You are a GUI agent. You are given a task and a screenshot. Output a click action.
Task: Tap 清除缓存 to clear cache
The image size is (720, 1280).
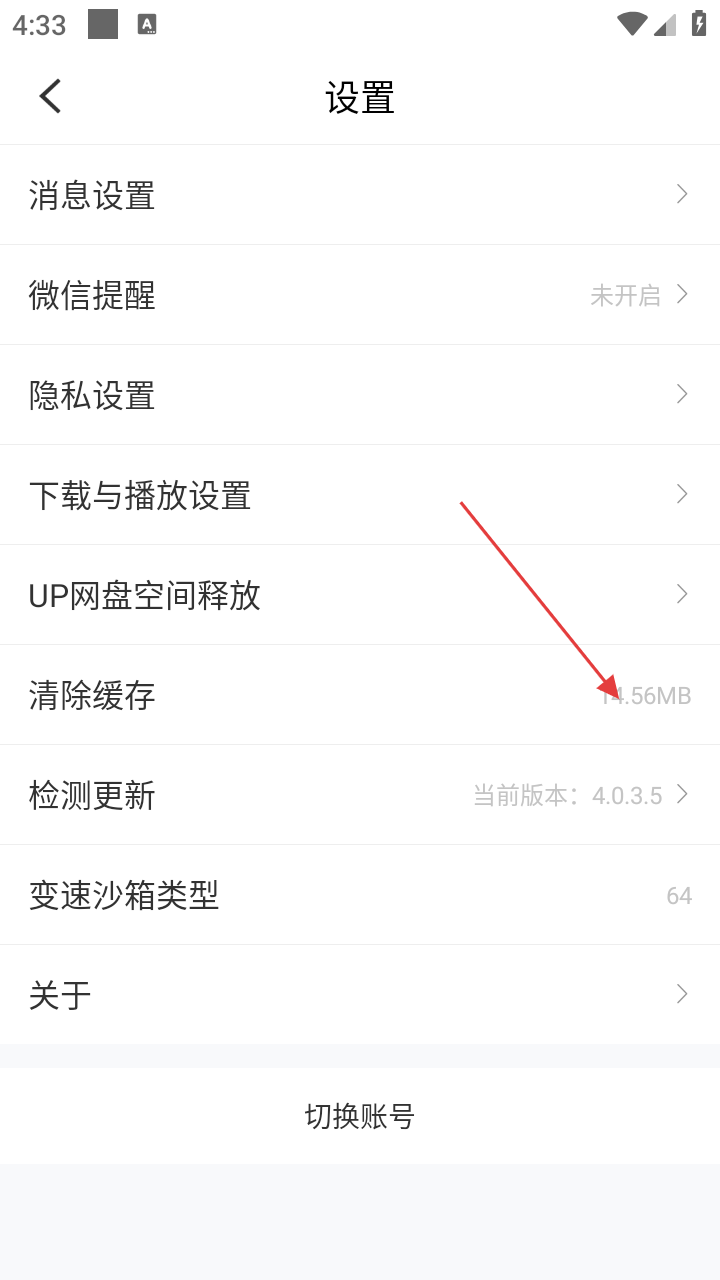(x=360, y=695)
